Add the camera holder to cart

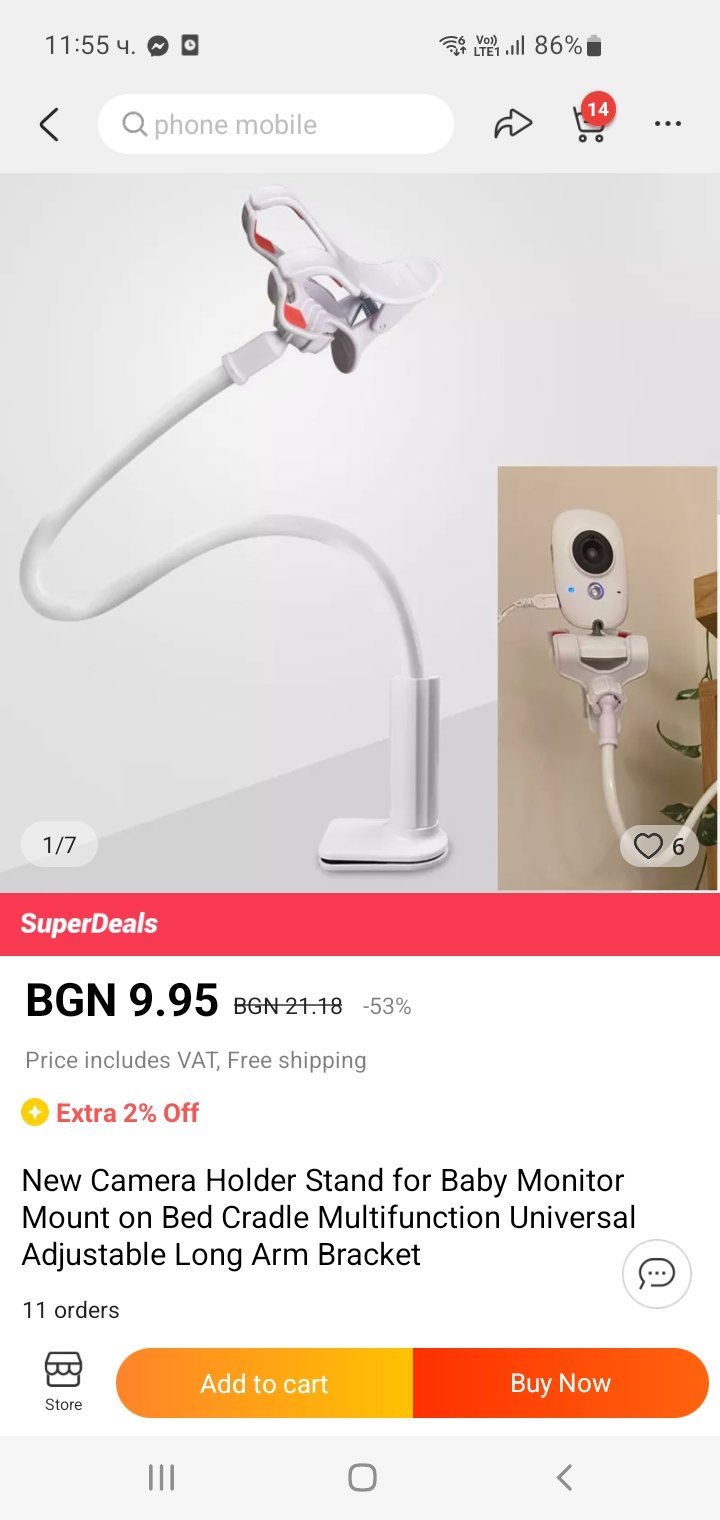pyautogui.click(x=265, y=1383)
